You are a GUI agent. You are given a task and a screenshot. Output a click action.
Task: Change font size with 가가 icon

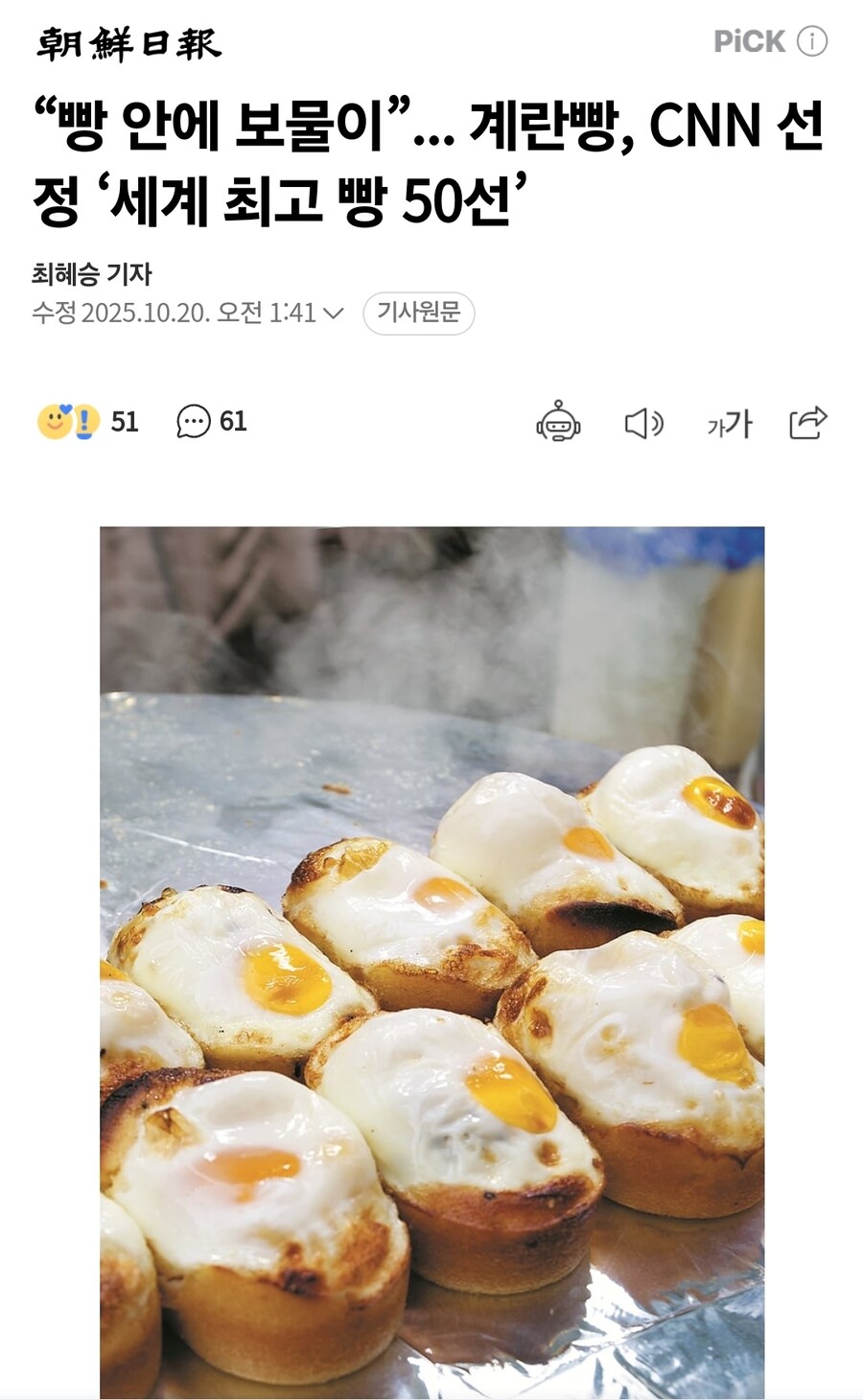click(729, 423)
